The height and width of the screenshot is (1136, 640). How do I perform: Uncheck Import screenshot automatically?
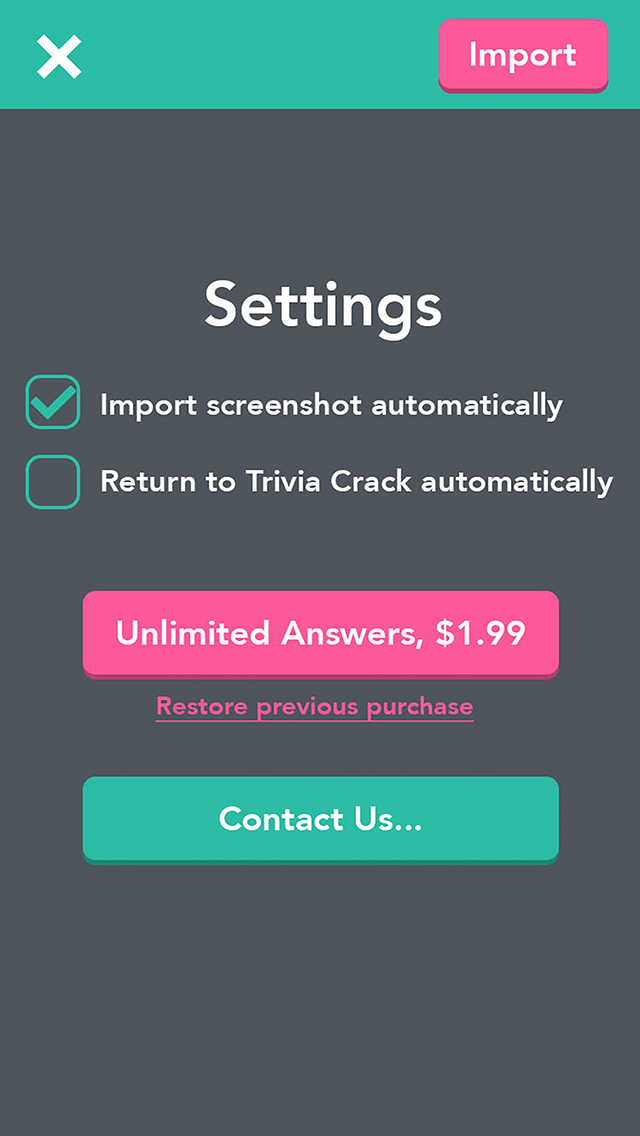point(53,403)
